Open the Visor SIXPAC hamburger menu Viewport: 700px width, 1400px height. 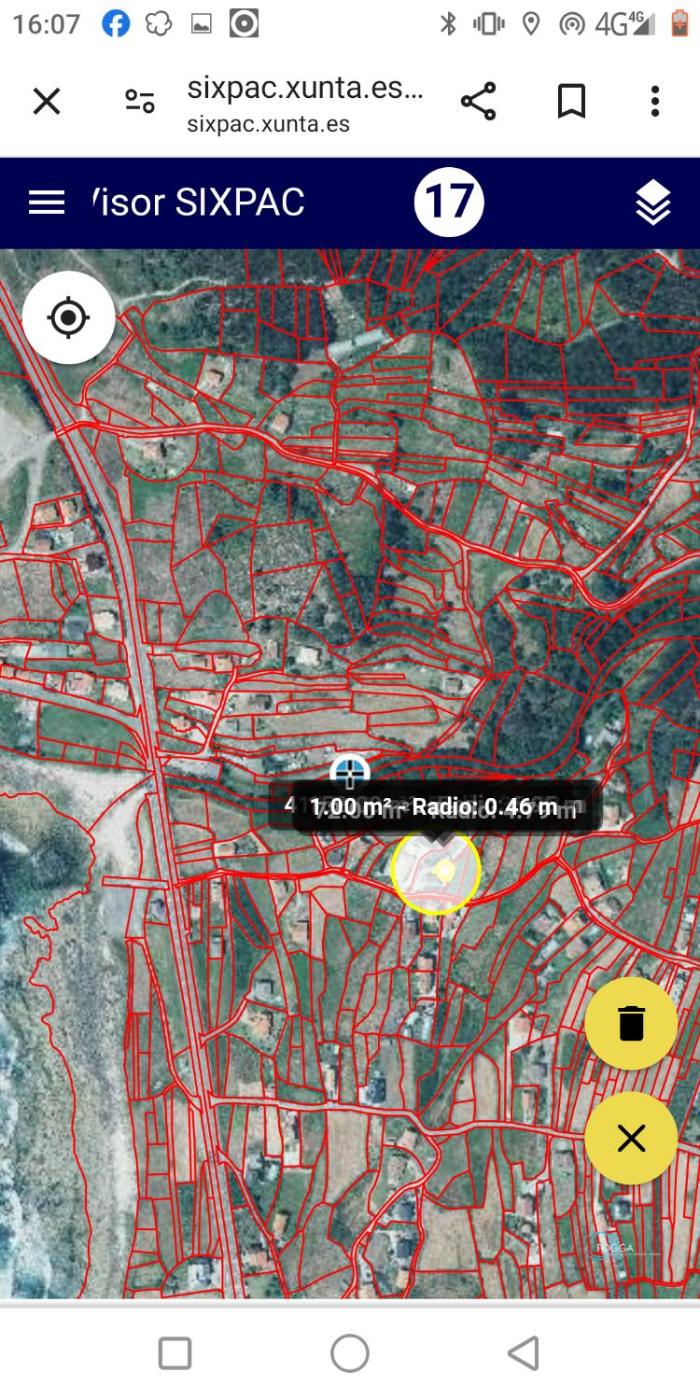coord(46,202)
